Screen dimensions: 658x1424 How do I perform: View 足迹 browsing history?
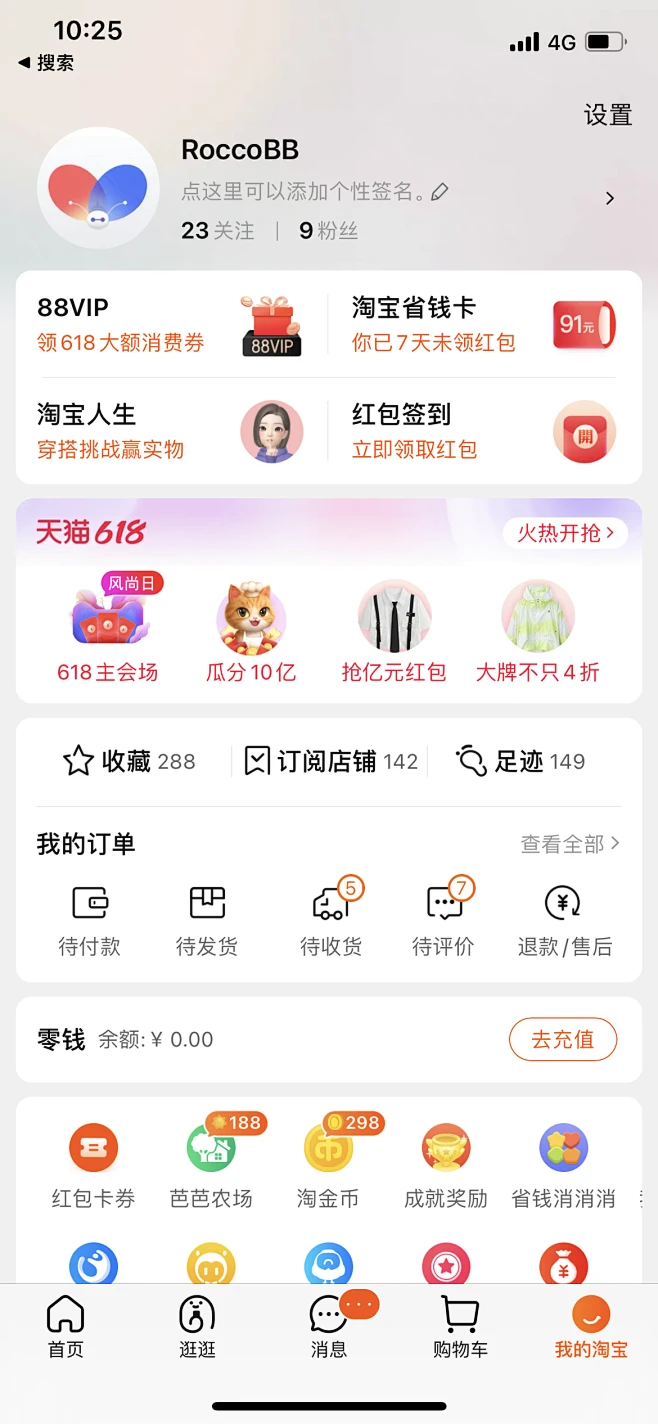click(x=521, y=762)
